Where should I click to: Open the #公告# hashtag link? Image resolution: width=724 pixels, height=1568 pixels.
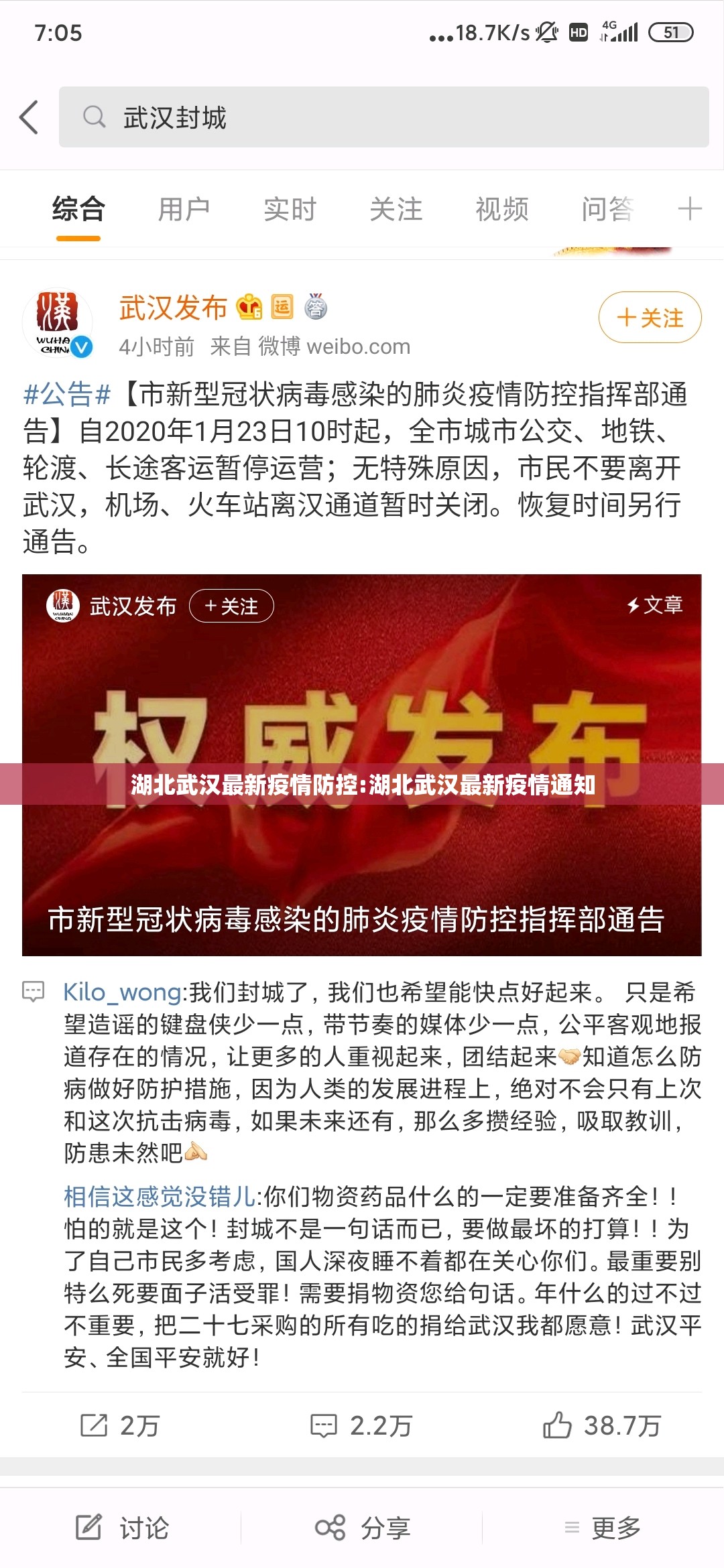coord(66,395)
